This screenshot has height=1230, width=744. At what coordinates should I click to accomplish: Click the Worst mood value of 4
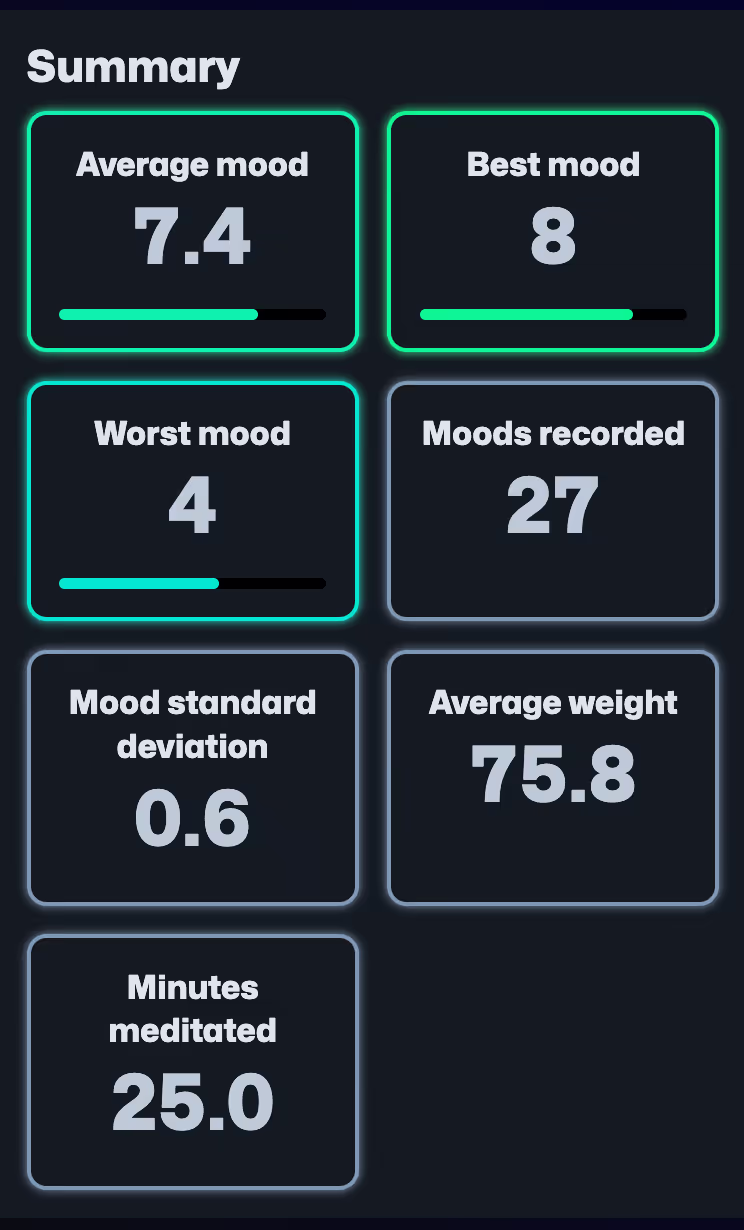193,507
